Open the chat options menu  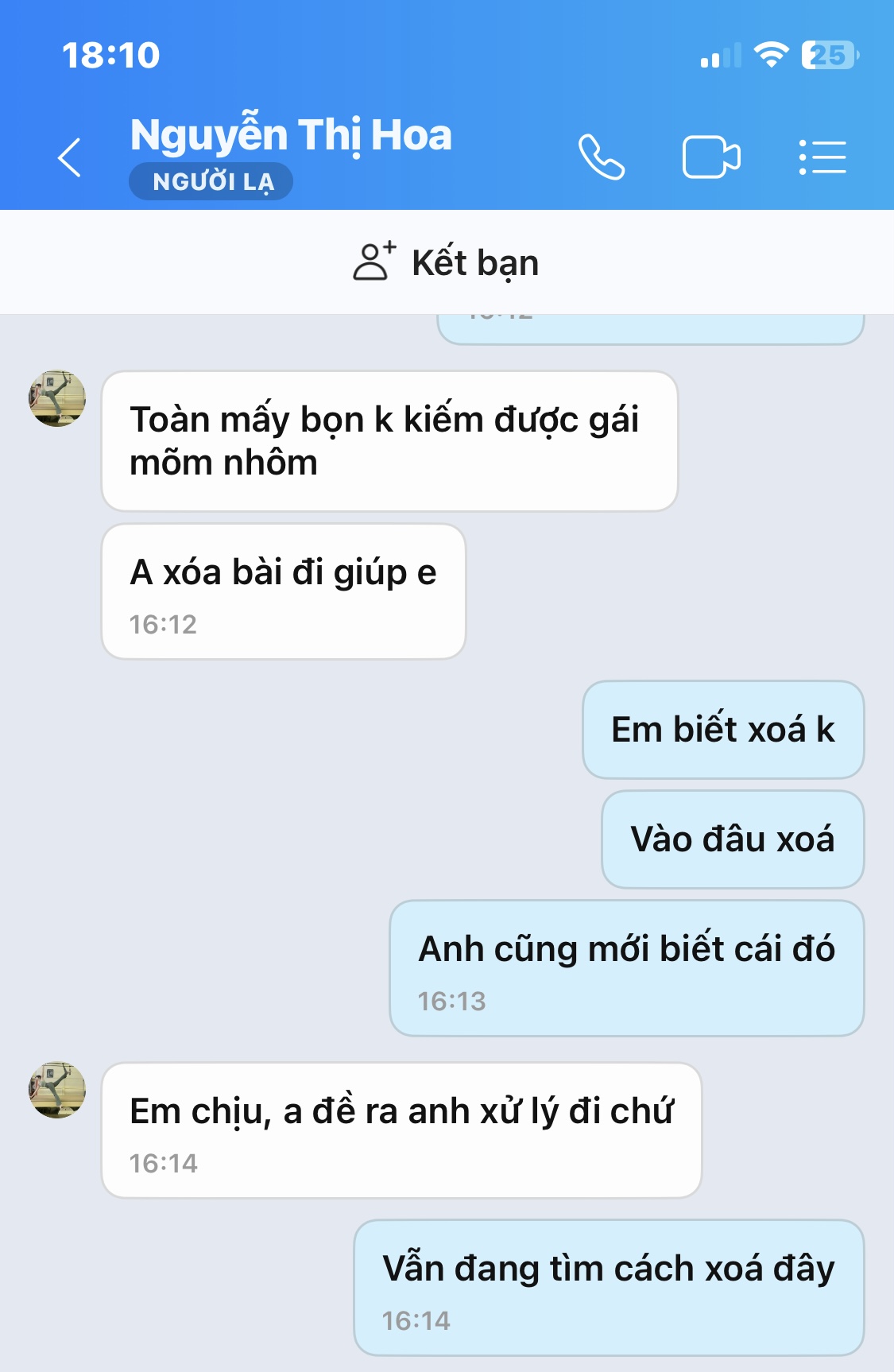coord(822,157)
